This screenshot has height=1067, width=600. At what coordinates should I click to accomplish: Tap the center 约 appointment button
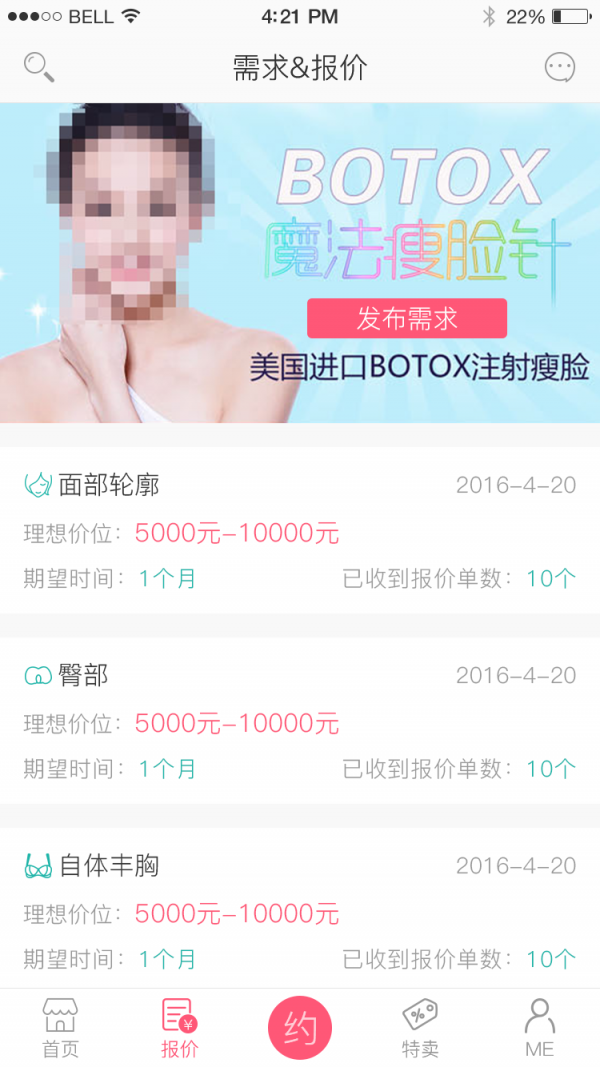click(x=300, y=1027)
